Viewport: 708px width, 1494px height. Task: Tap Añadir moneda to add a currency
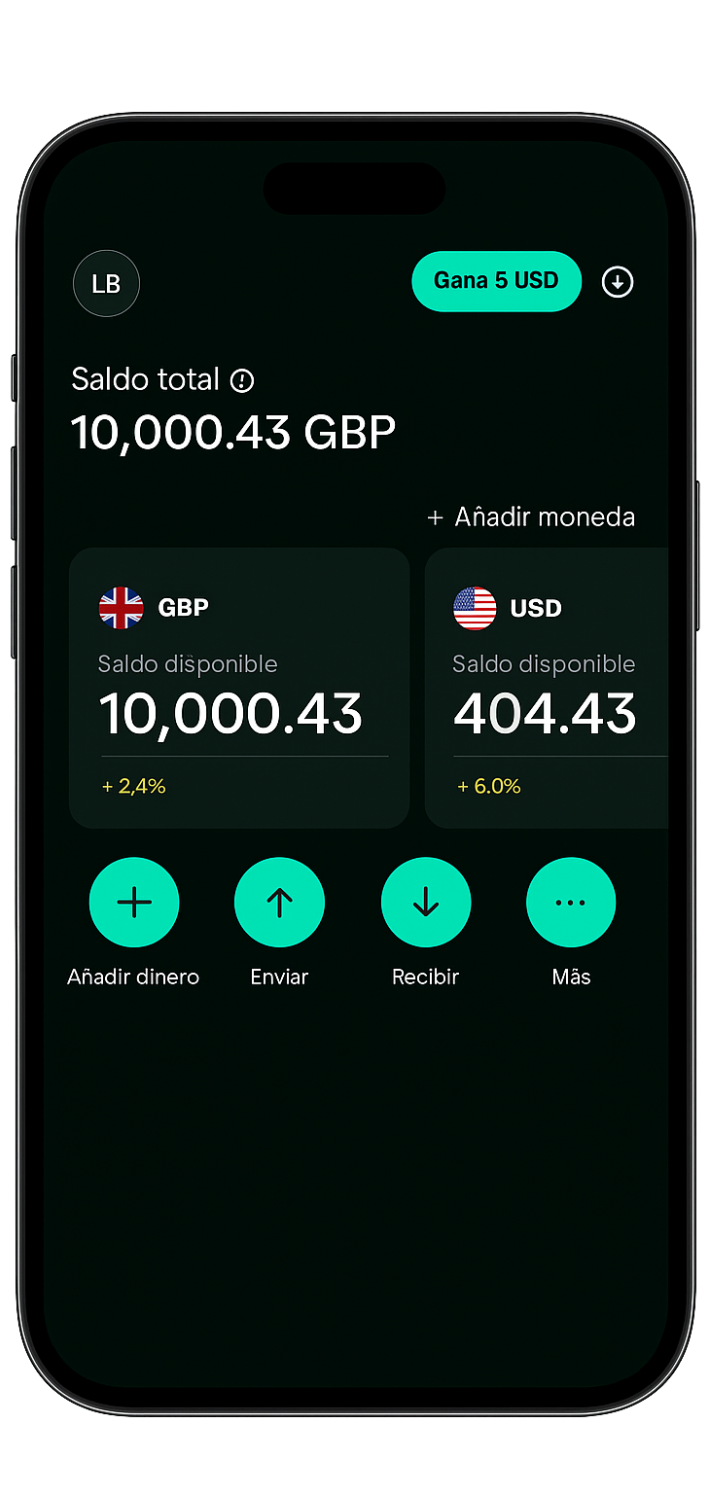coord(531,517)
